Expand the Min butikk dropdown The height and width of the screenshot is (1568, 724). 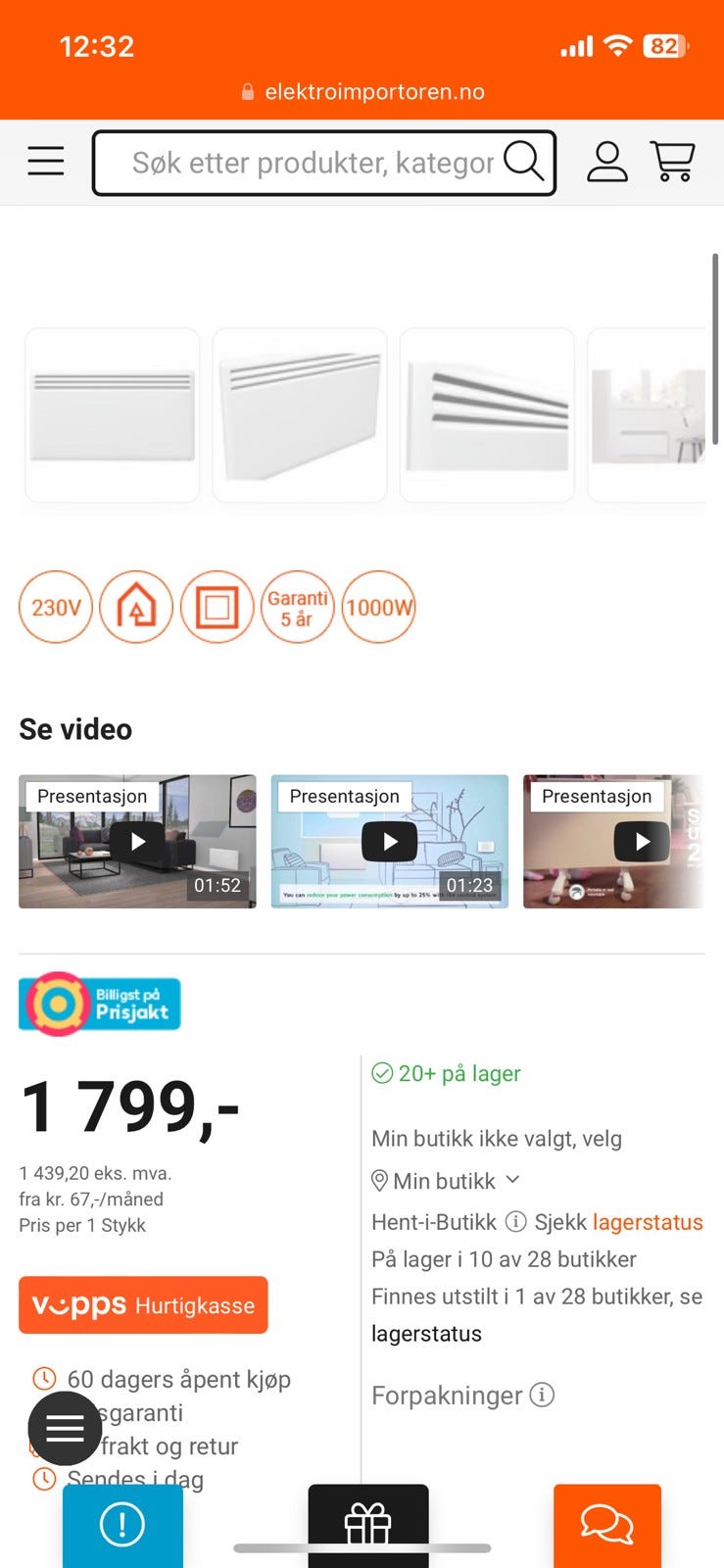click(446, 1181)
